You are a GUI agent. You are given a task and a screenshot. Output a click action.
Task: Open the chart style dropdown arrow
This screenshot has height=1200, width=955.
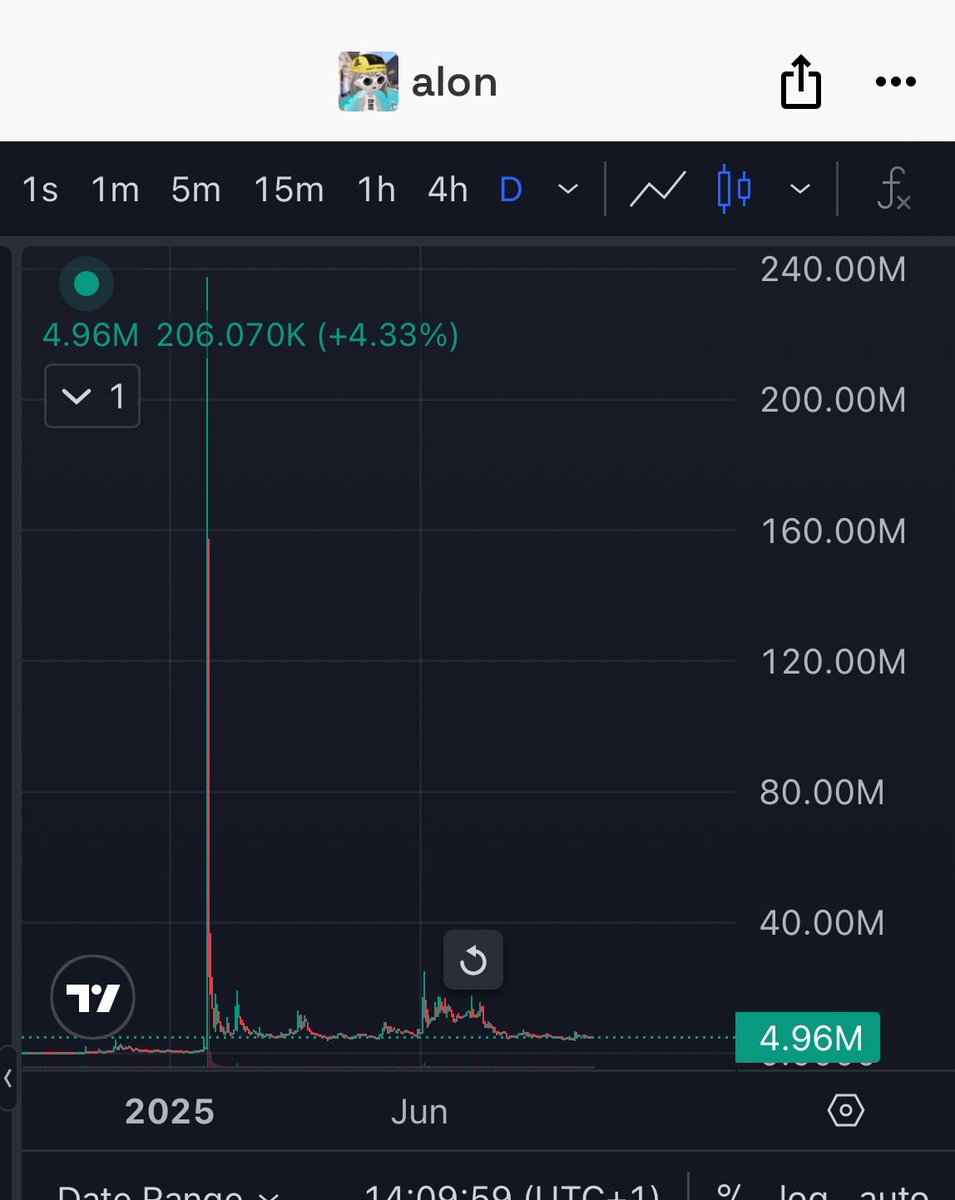click(800, 189)
